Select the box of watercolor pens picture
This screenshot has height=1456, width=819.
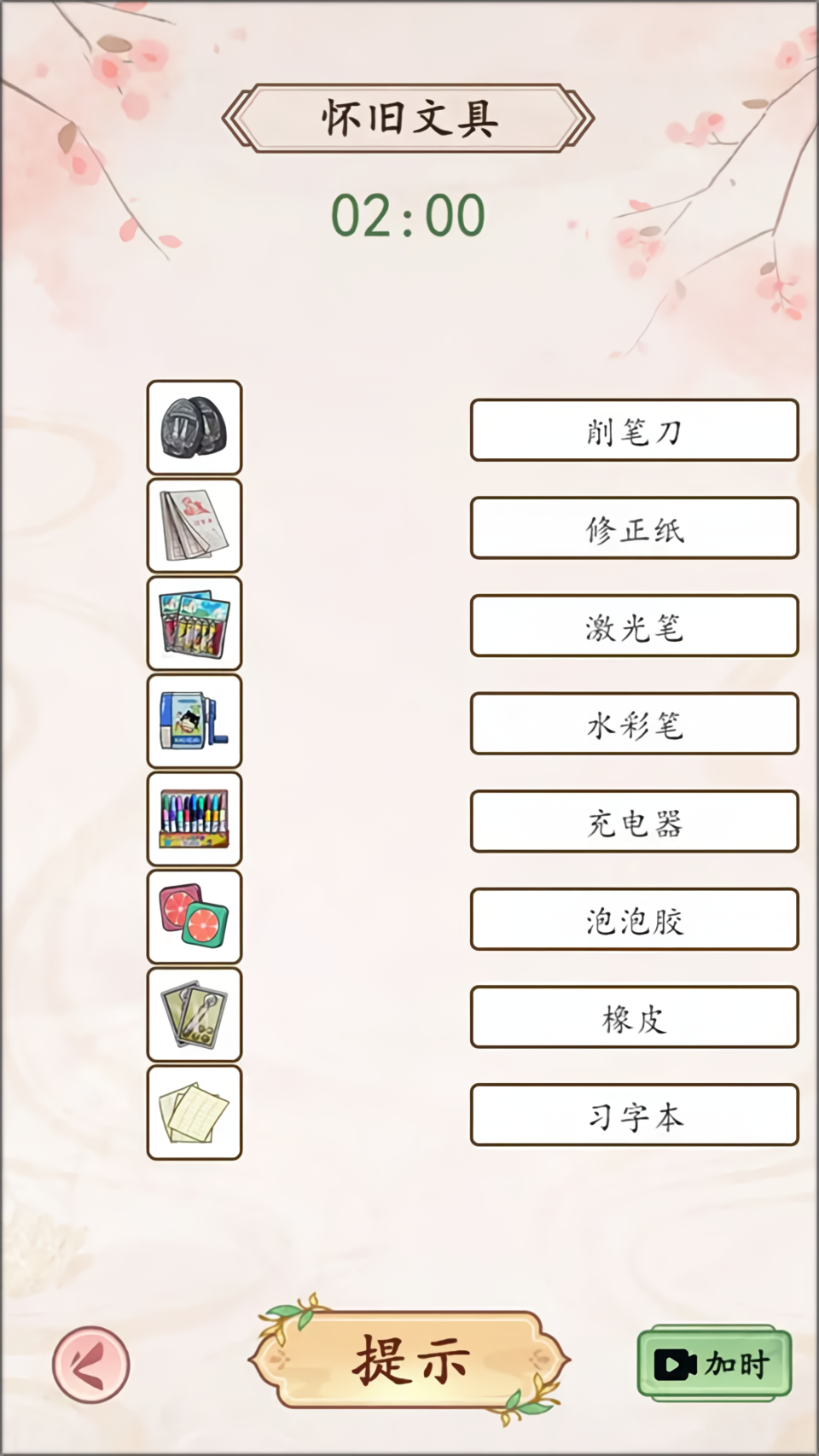click(195, 819)
